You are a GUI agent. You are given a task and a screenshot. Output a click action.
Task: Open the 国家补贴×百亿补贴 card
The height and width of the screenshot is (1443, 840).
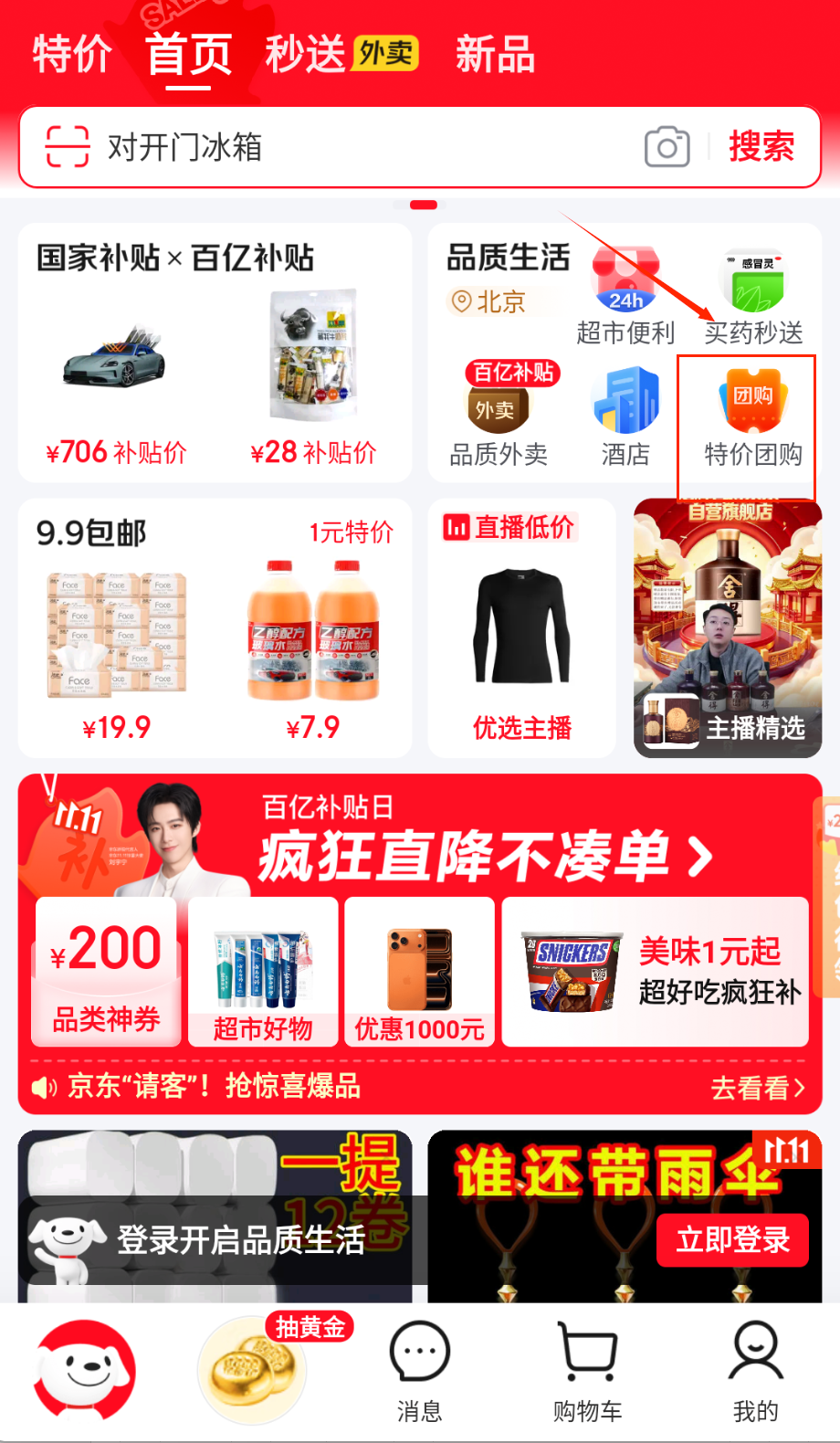pos(215,352)
